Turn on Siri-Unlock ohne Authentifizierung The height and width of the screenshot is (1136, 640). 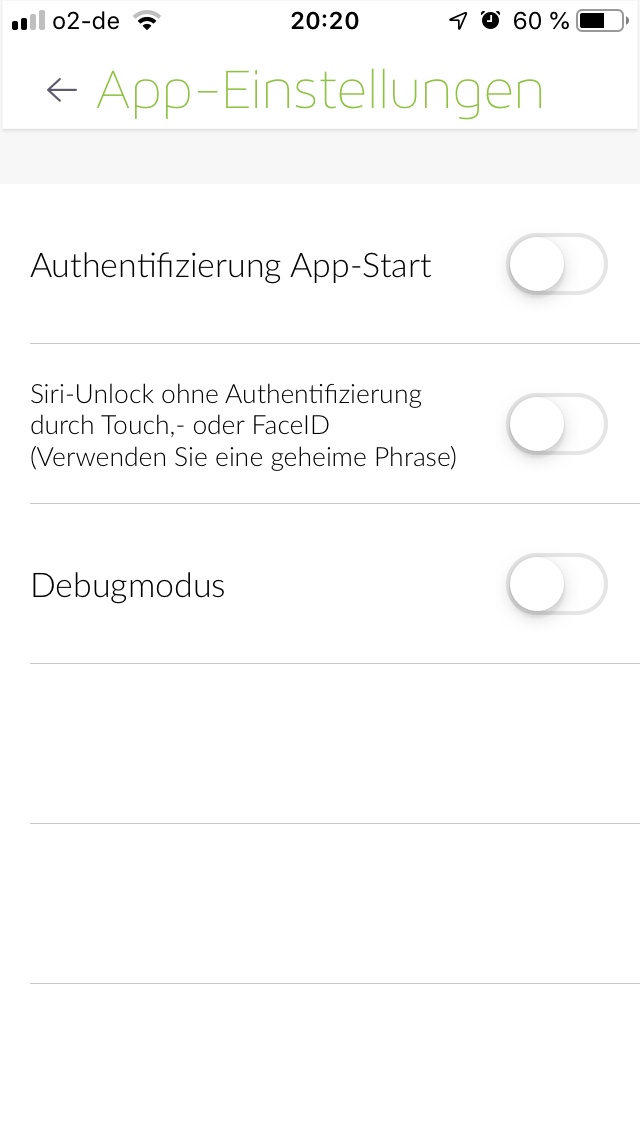pos(556,425)
